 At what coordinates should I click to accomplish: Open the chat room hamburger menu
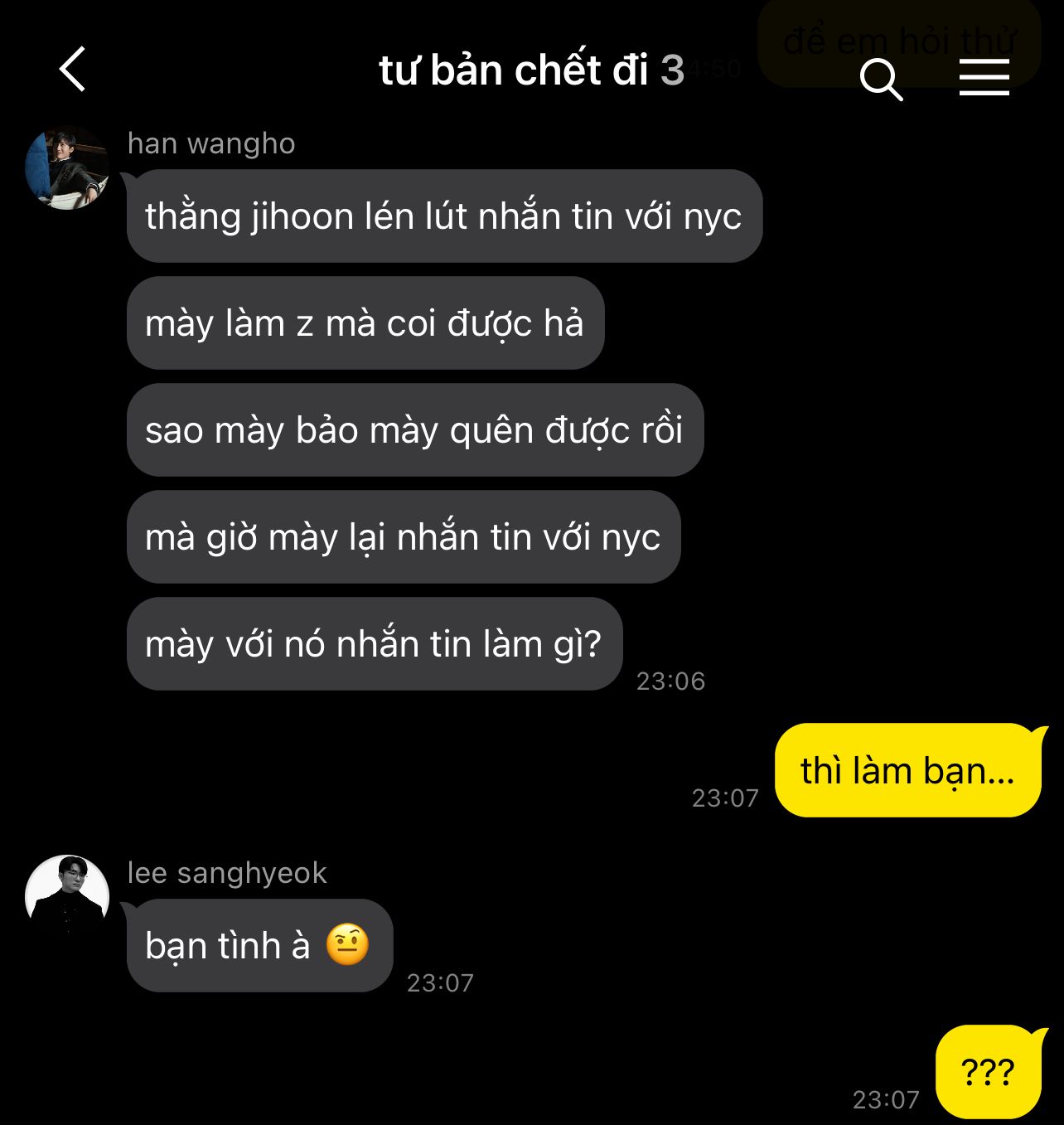(x=984, y=77)
